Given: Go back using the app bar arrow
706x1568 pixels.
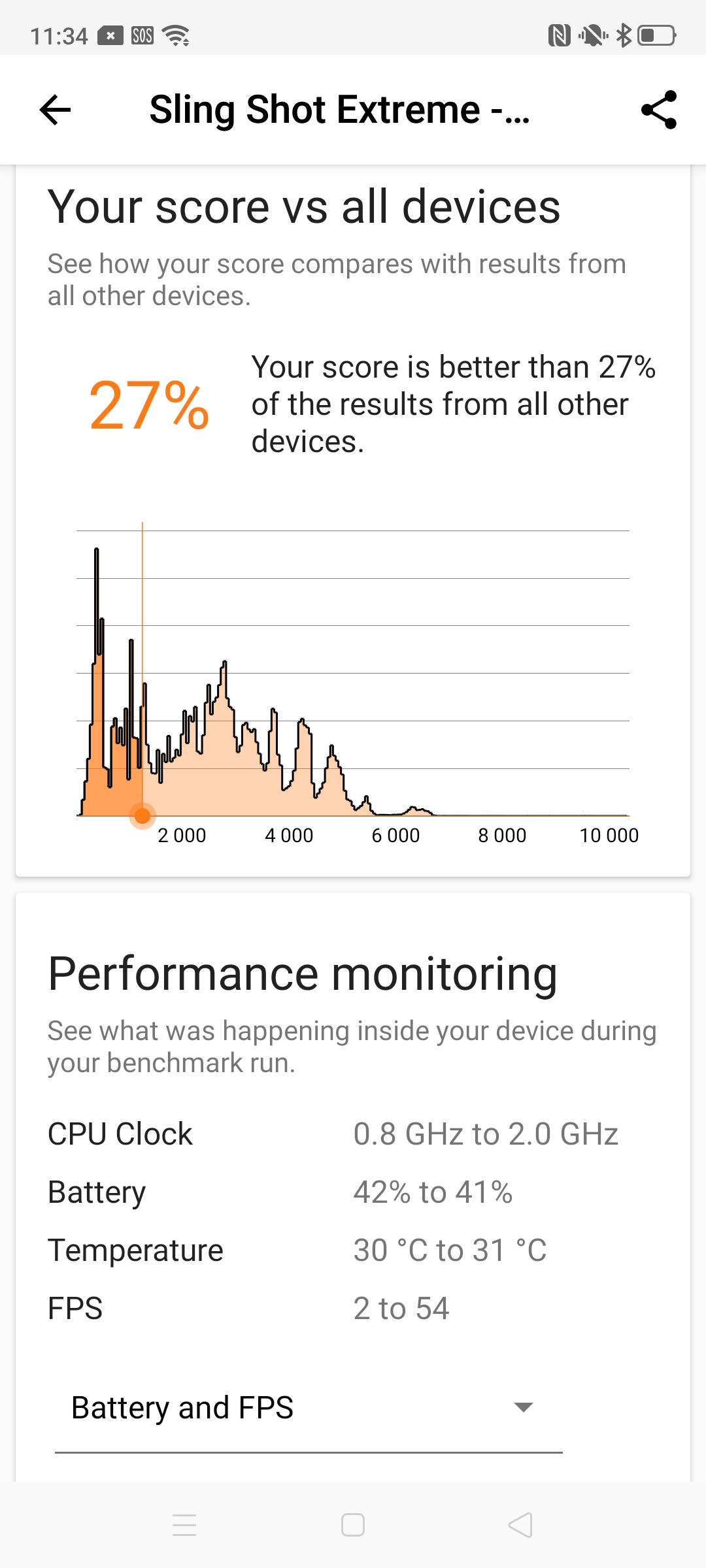Looking at the screenshot, I should pyautogui.click(x=55, y=110).
